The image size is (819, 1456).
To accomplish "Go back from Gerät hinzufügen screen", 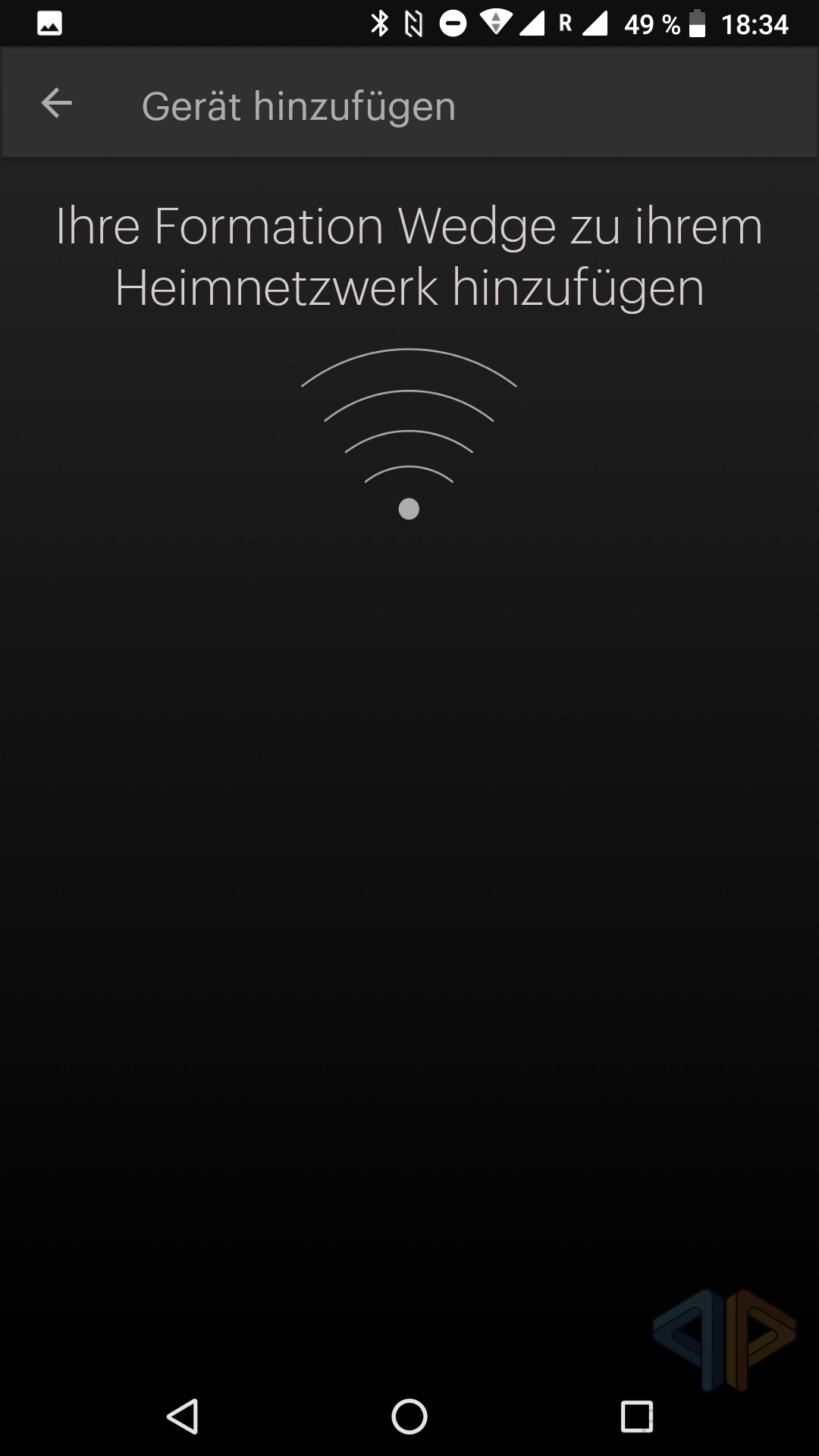I will pyautogui.click(x=56, y=104).
